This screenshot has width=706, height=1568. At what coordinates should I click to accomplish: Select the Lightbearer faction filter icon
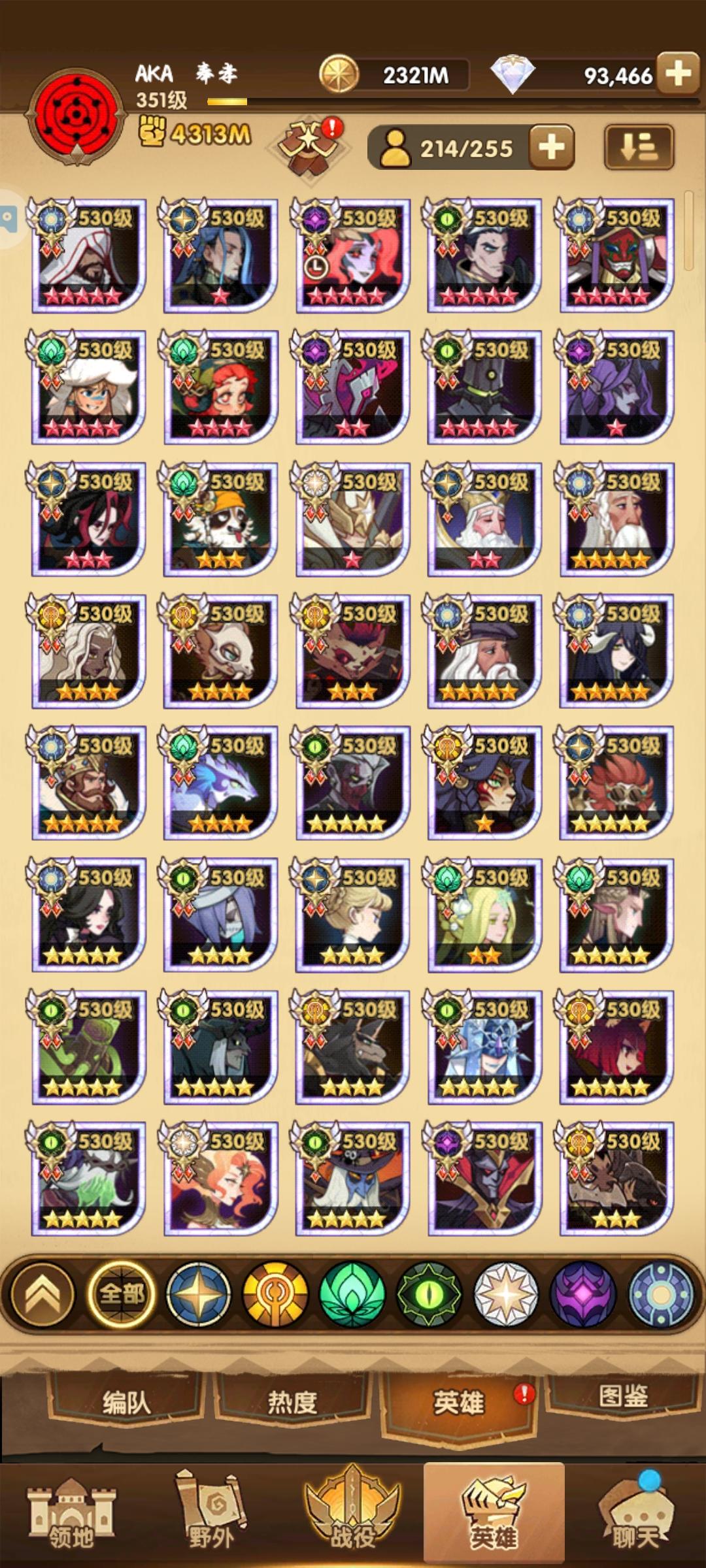click(x=199, y=1298)
